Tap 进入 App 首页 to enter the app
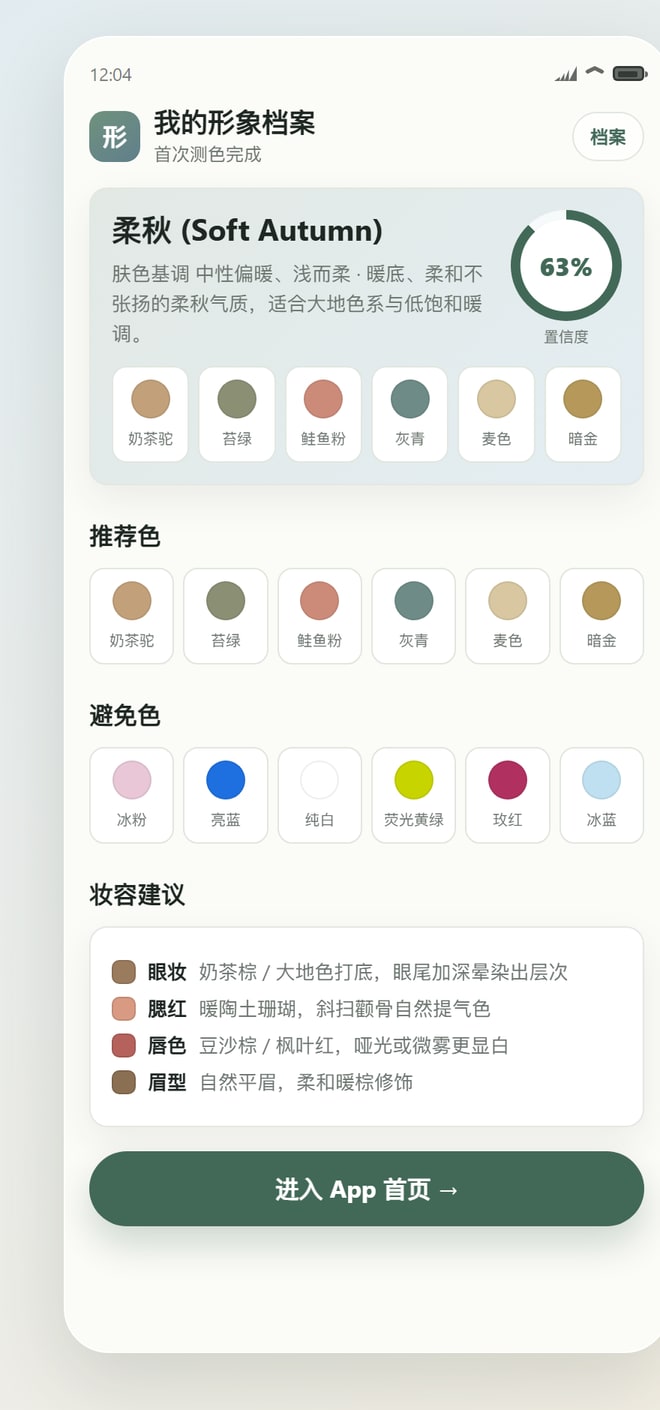The image size is (660, 1410). 366,1189
